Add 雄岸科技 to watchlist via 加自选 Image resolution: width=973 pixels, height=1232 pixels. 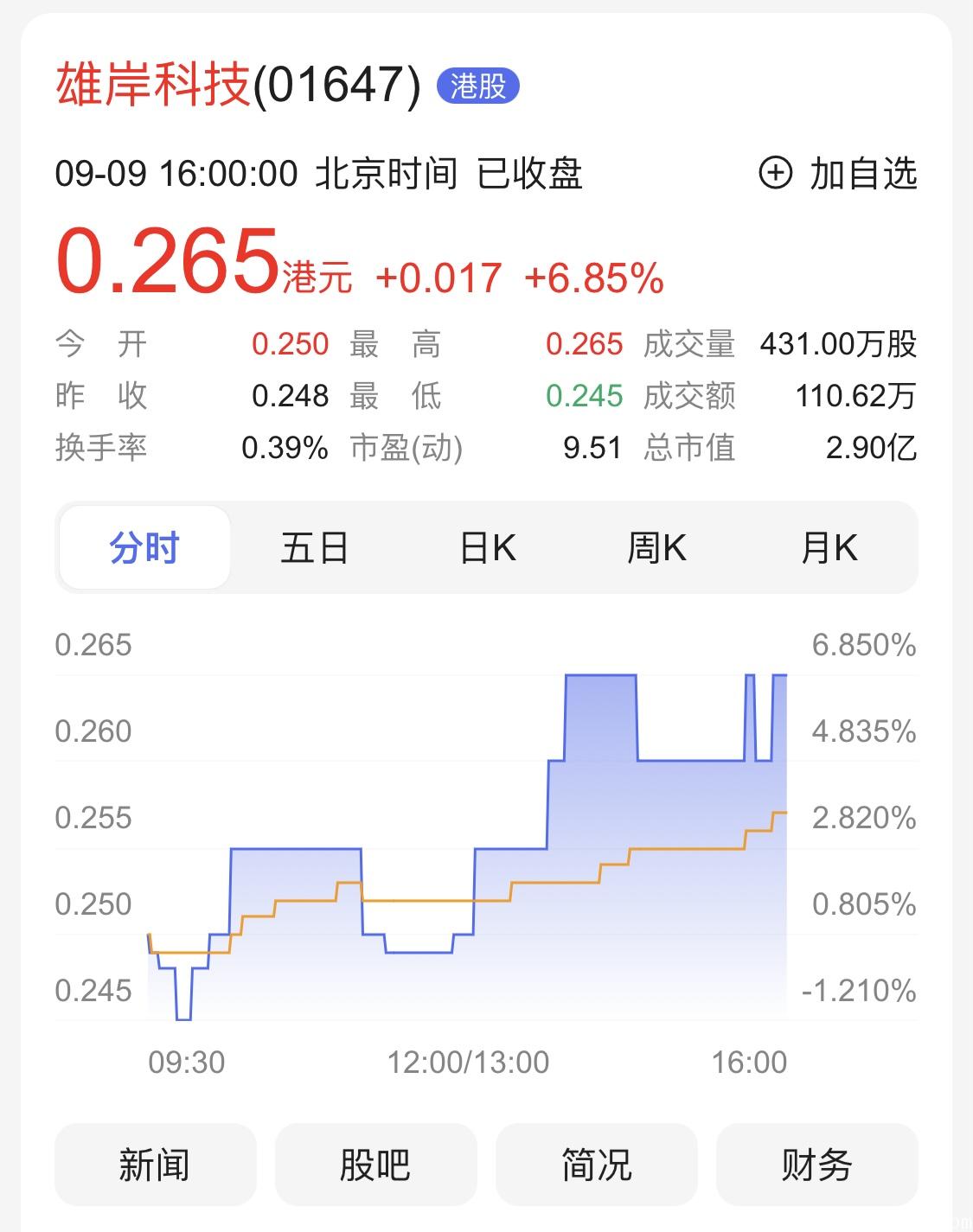click(837, 174)
